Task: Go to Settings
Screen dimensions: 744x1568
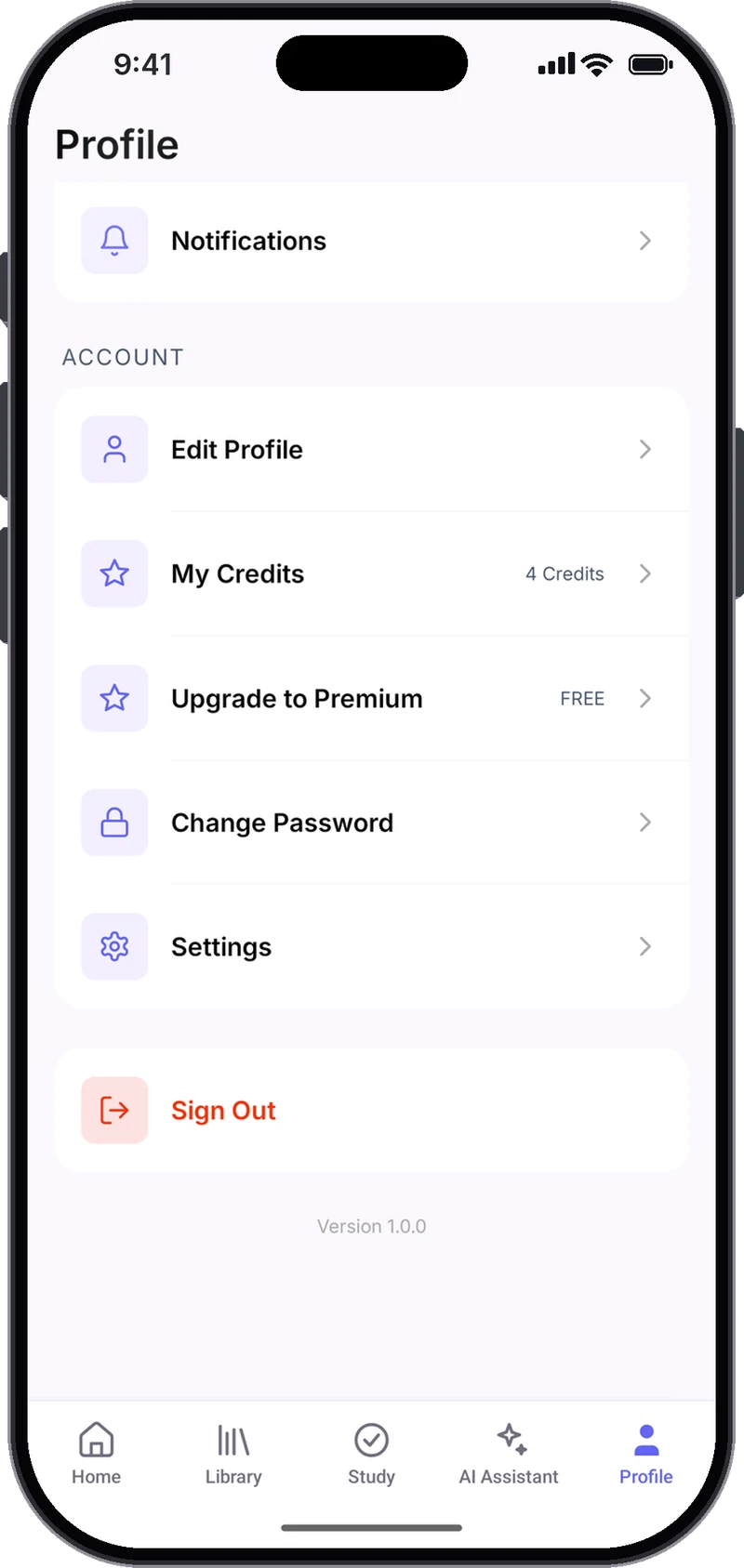Action: (x=371, y=946)
